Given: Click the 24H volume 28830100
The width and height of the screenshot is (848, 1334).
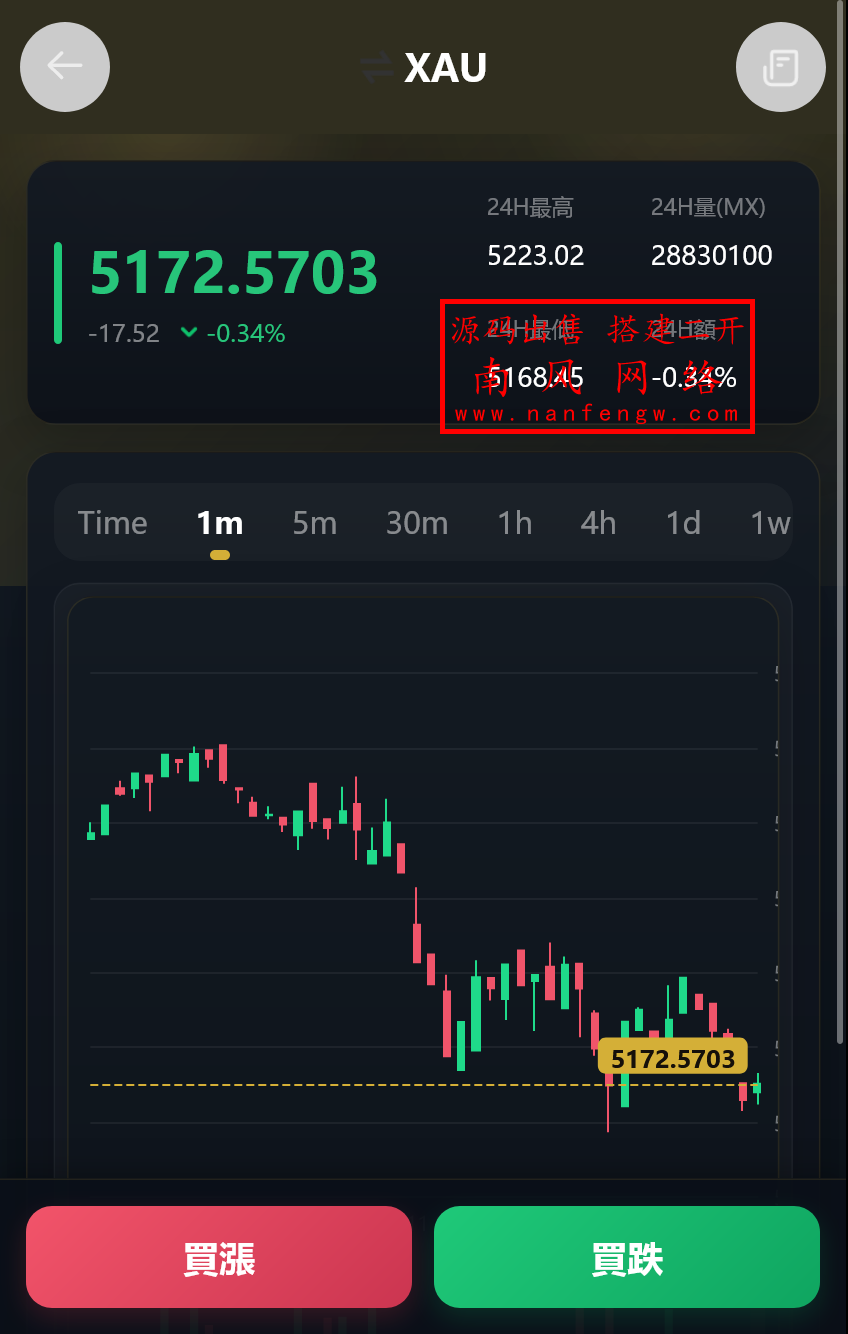Looking at the screenshot, I should 711,255.
